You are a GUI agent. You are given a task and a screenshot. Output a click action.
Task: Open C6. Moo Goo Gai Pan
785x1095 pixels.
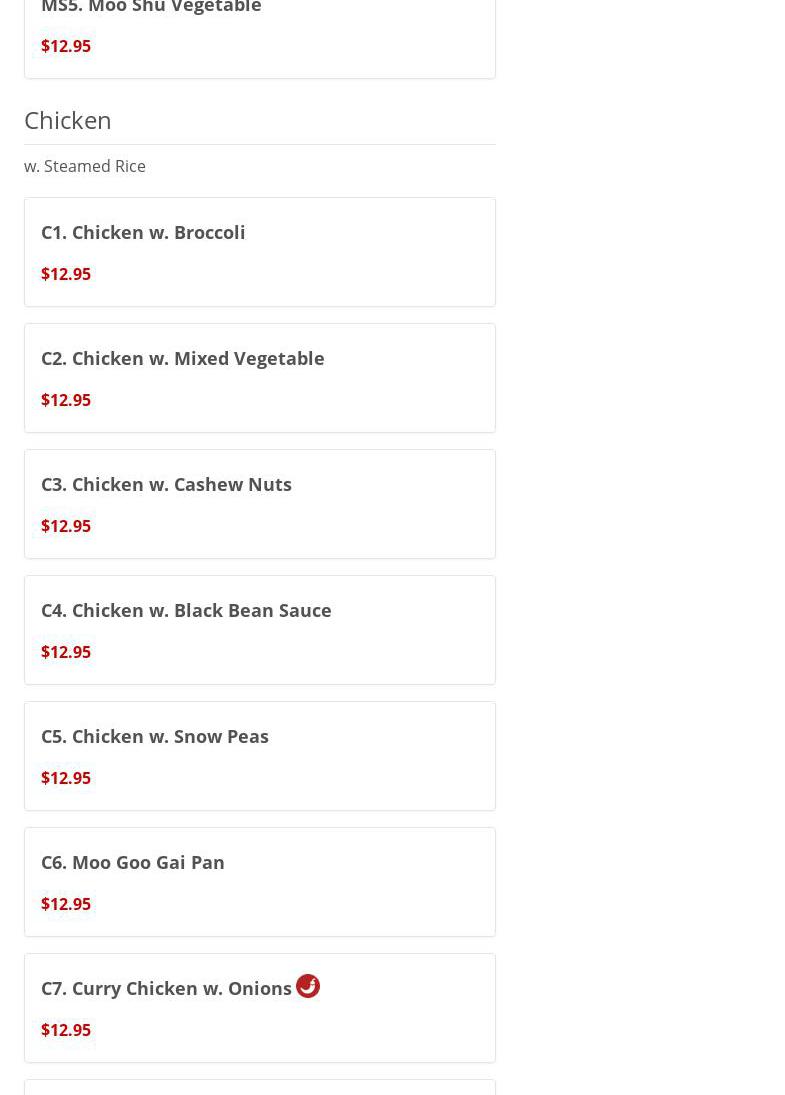coord(133,863)
